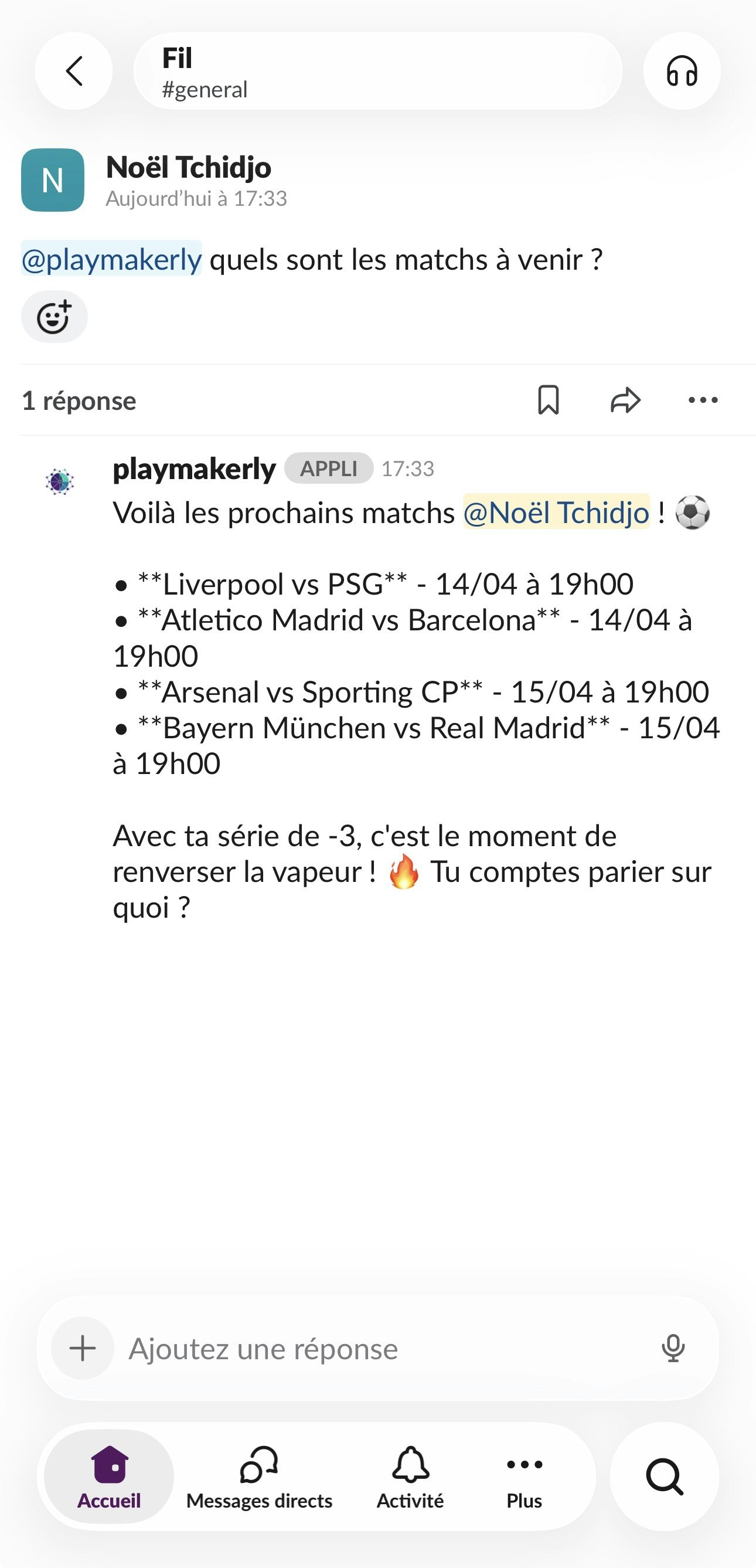Viewport: 756px width, 1568px height.
Task: Tap the @playmakerly mention in Noël's message
Action: (x=112, y=259)
